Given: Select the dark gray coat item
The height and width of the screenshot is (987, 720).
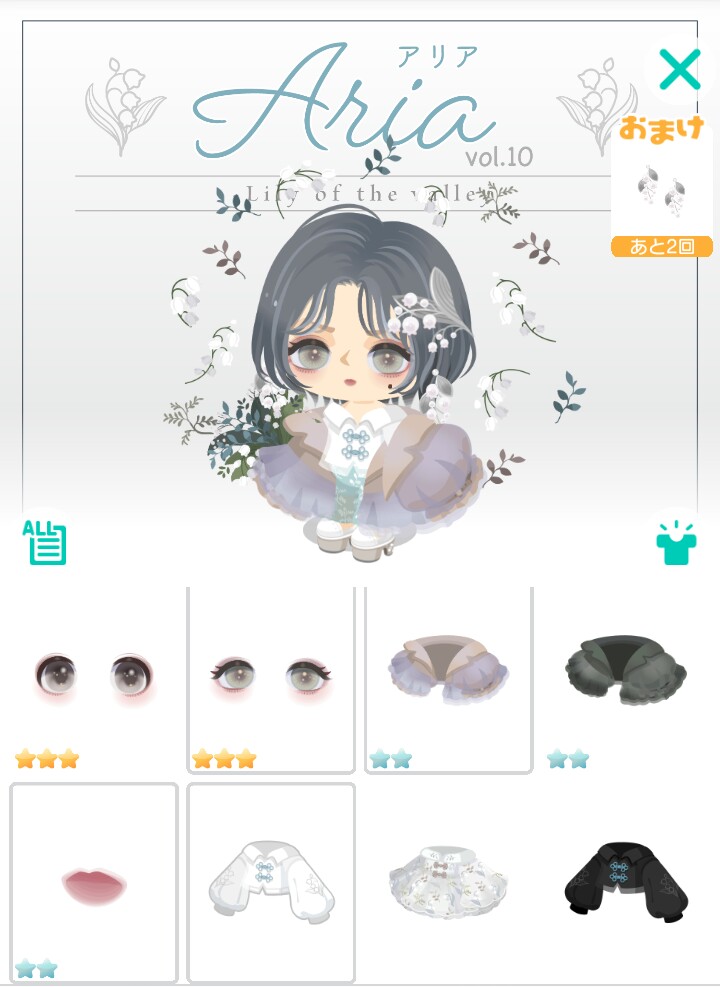Looking at the screenshot, I should pos(626,680).
